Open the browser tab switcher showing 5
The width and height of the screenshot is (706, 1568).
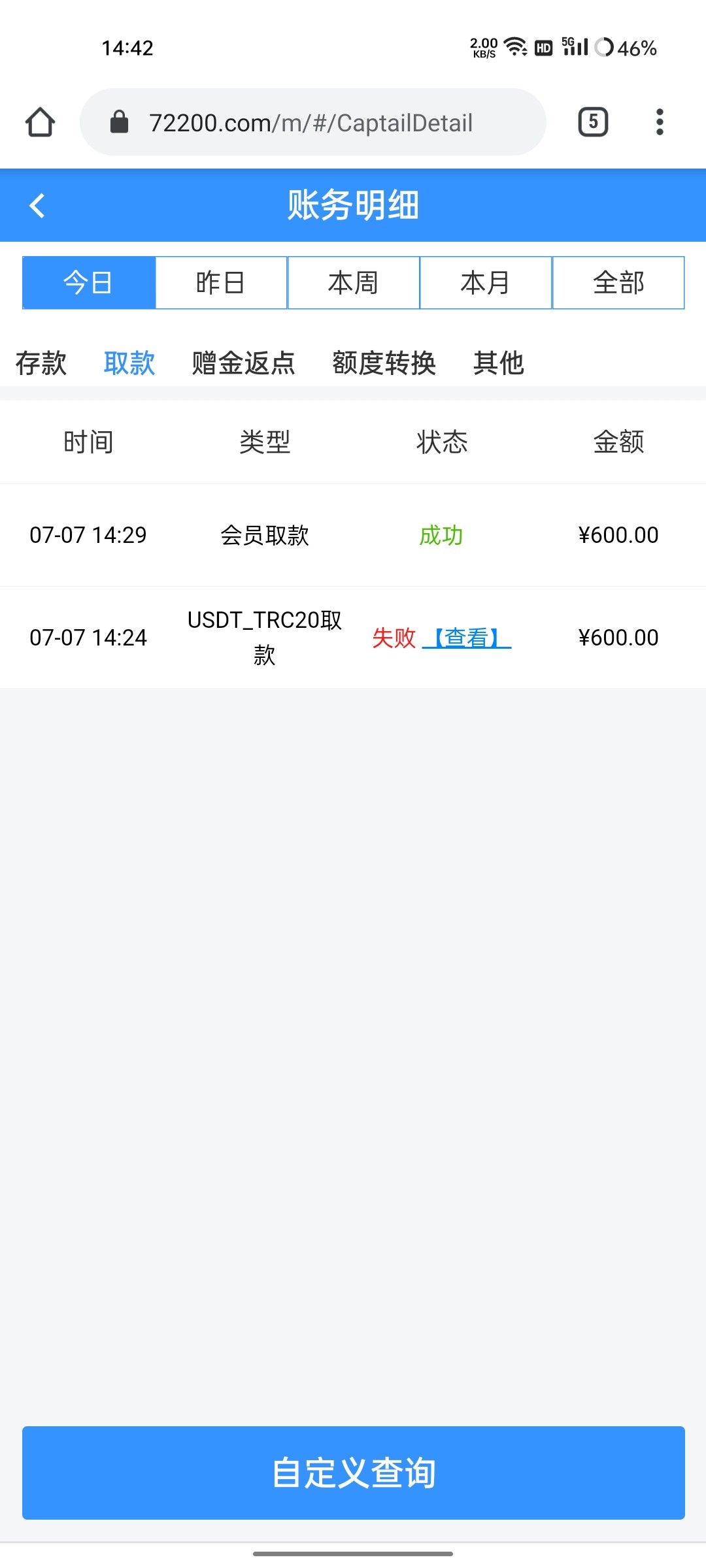click(592, 122)
